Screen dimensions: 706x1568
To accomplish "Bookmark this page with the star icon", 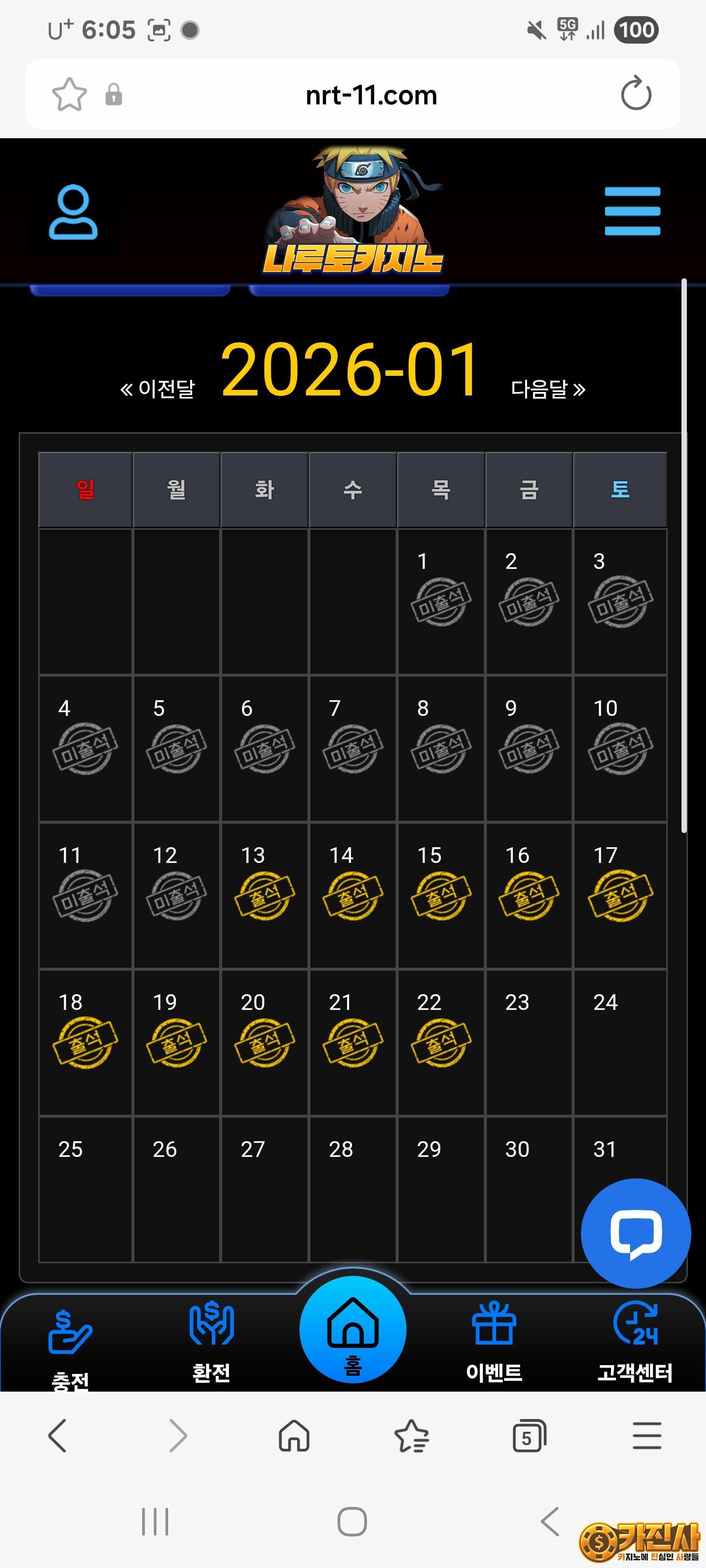I will click(x=69, y=95).
